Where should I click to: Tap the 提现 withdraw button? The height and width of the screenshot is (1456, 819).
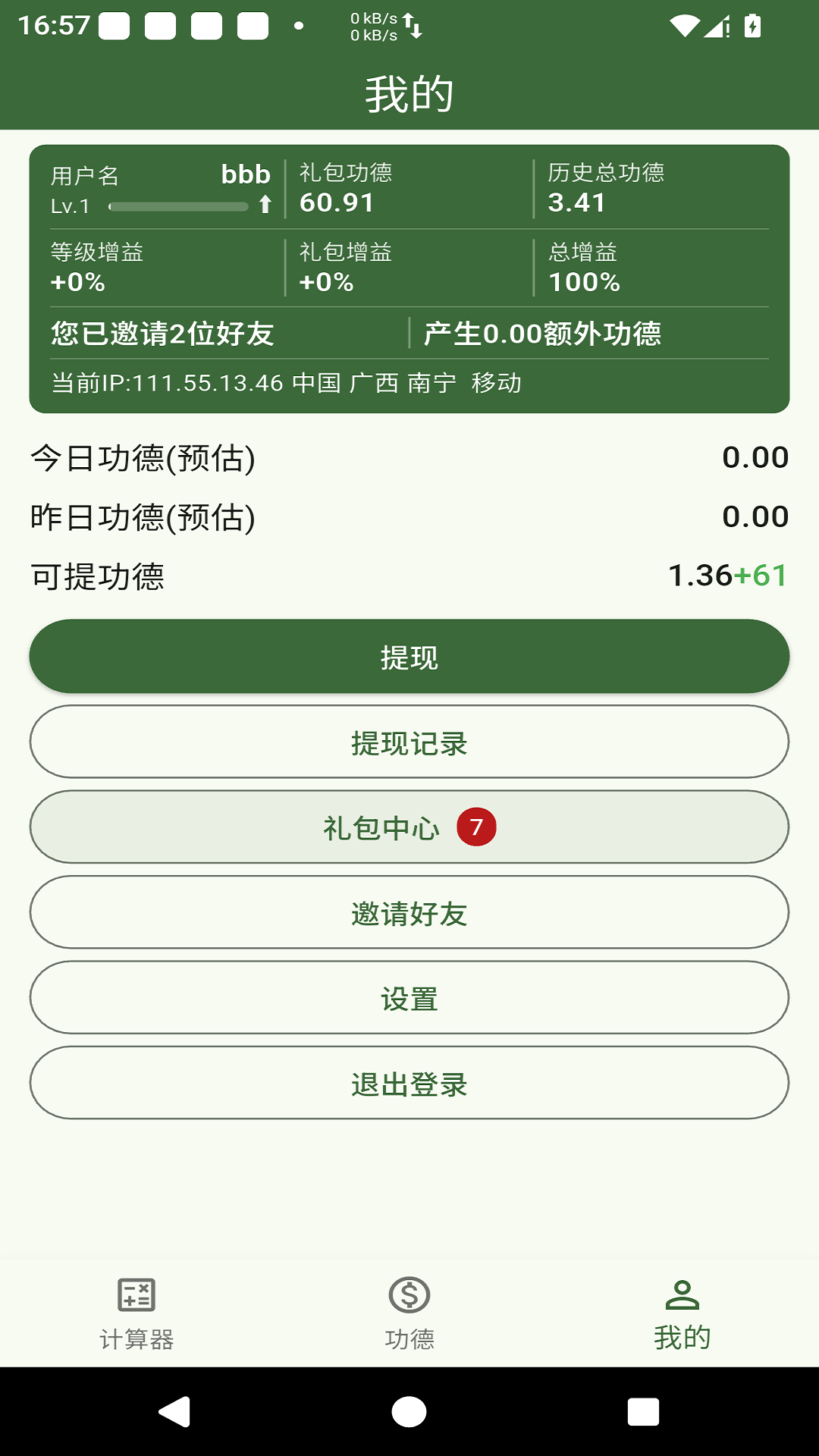point(409,657)
